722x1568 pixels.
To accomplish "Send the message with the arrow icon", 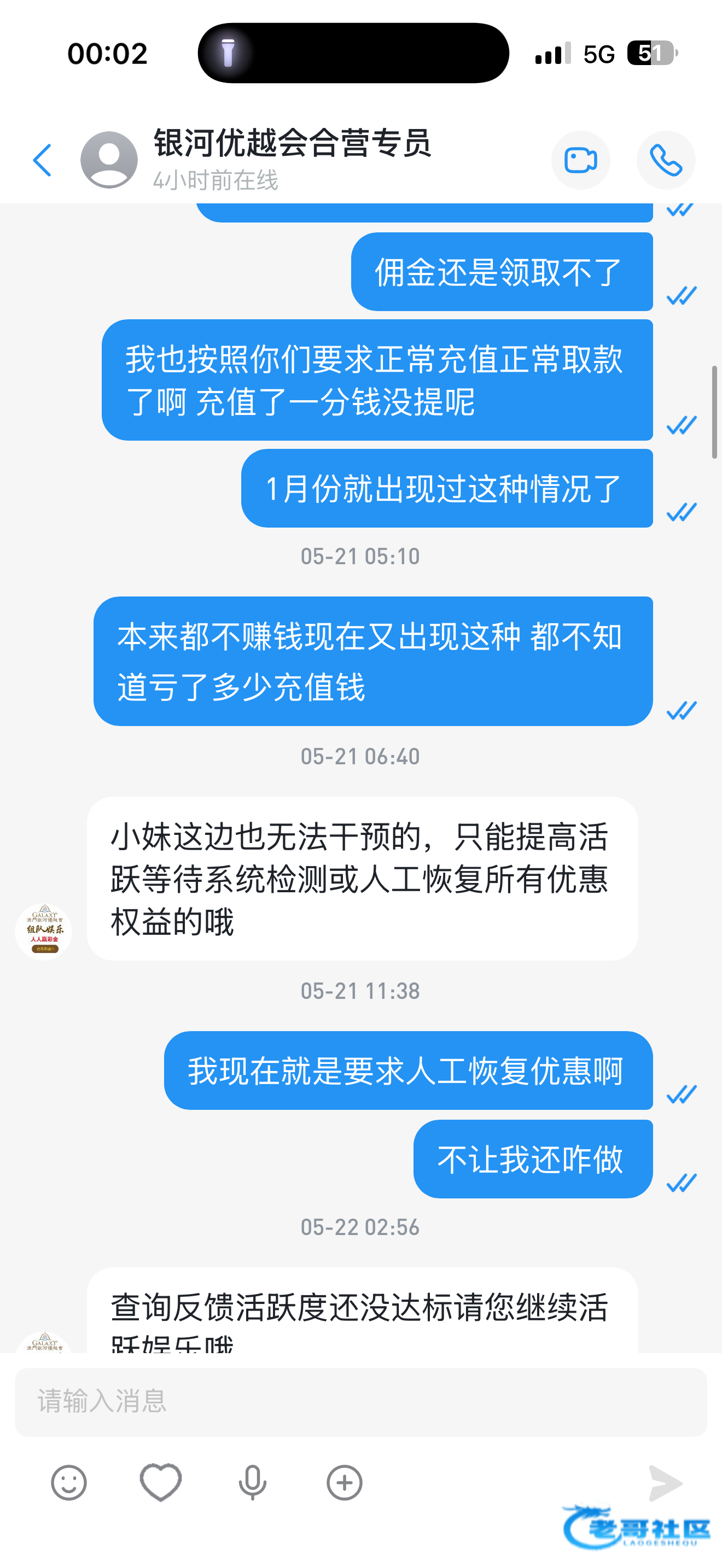I will click(x=666, y=1483).
